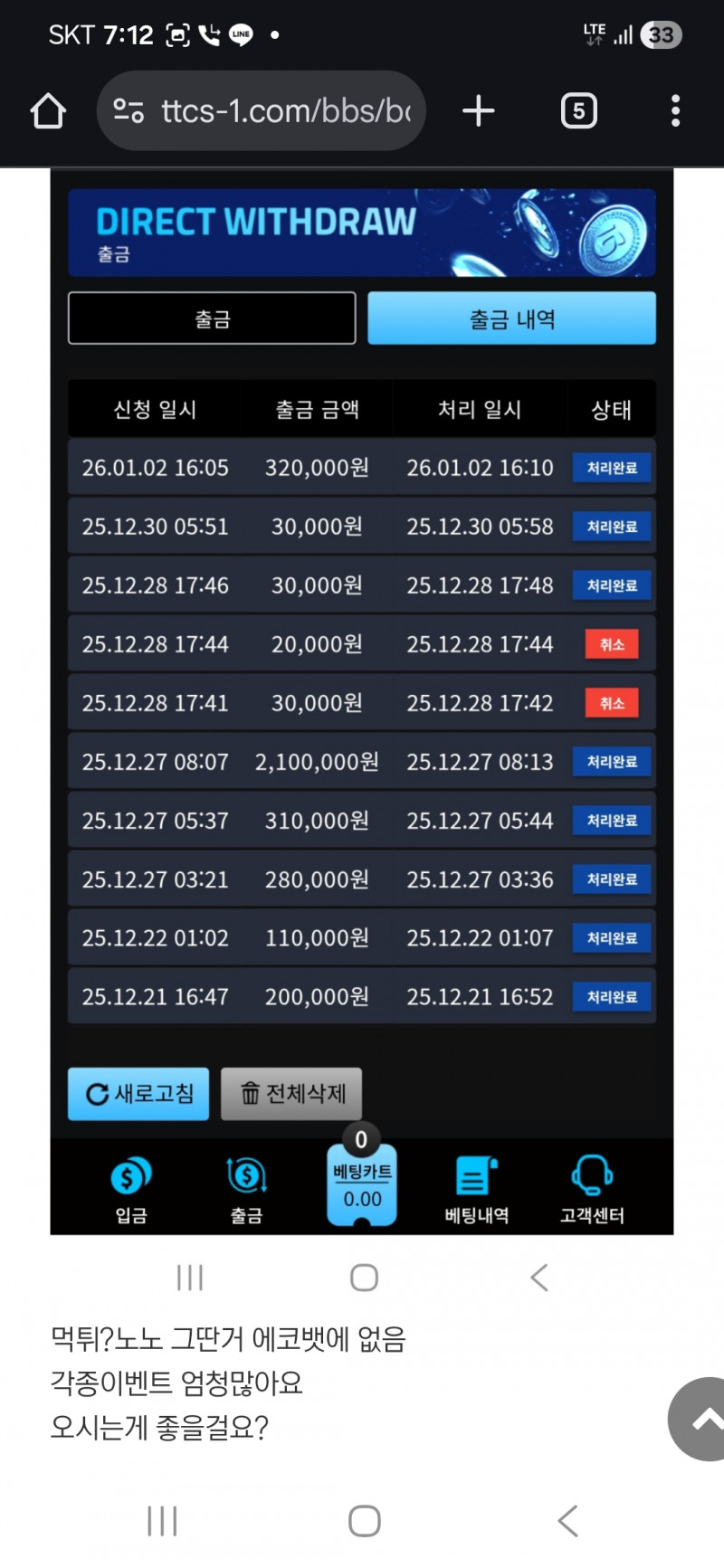
Task: Open the 고객센터 customer center headset icon
Action: [x=591, y=1174]
